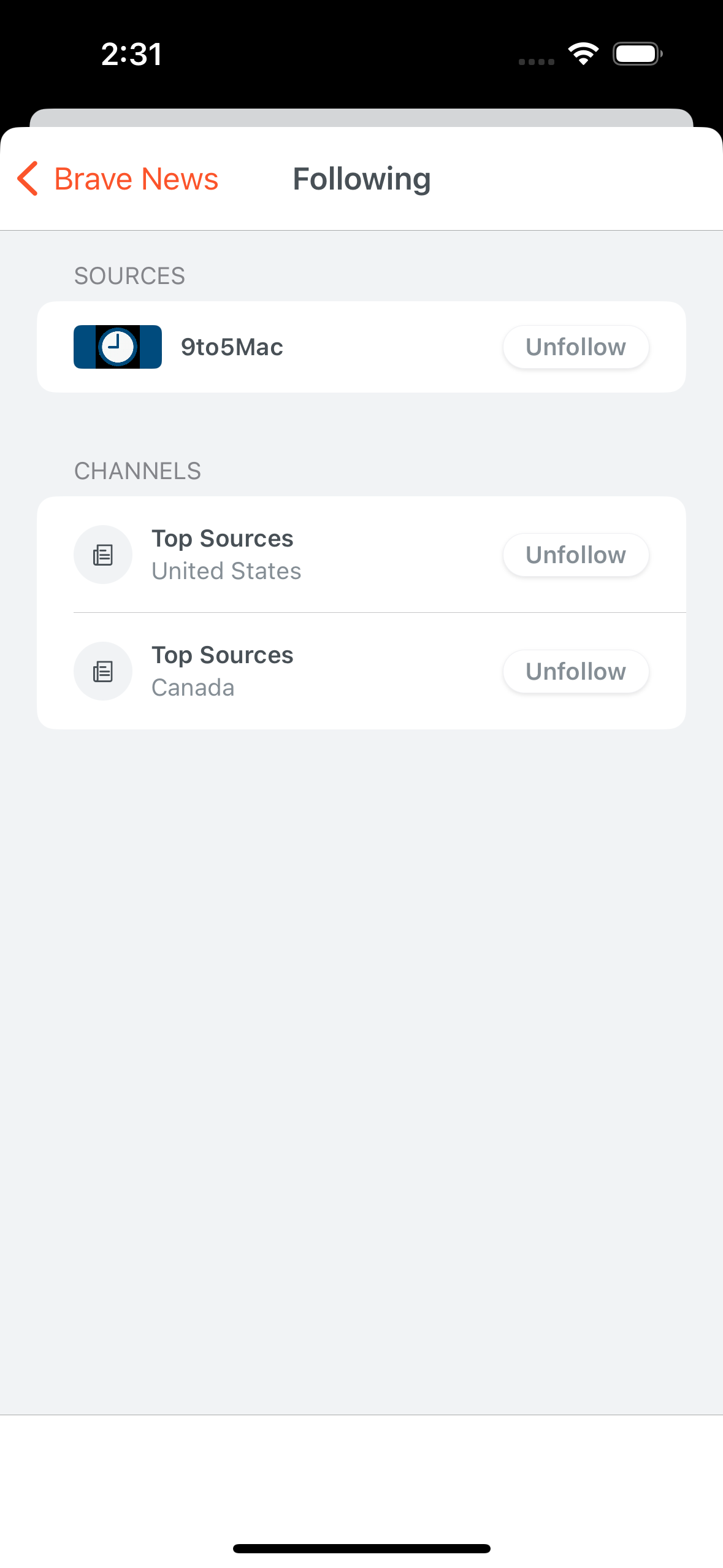Unfollow Top Sources United States channel

575,554
